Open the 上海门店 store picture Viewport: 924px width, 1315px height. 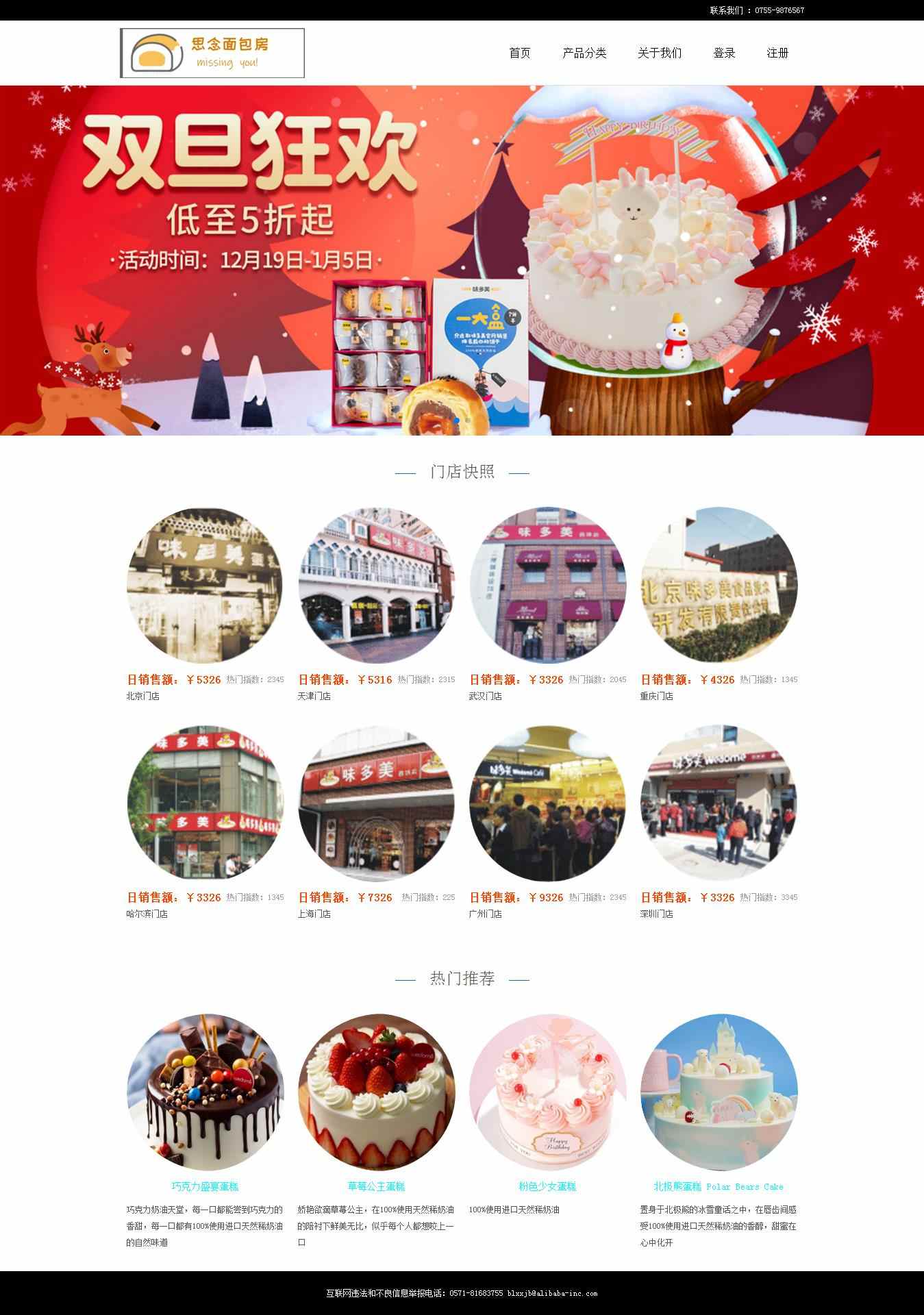[376, 803]
